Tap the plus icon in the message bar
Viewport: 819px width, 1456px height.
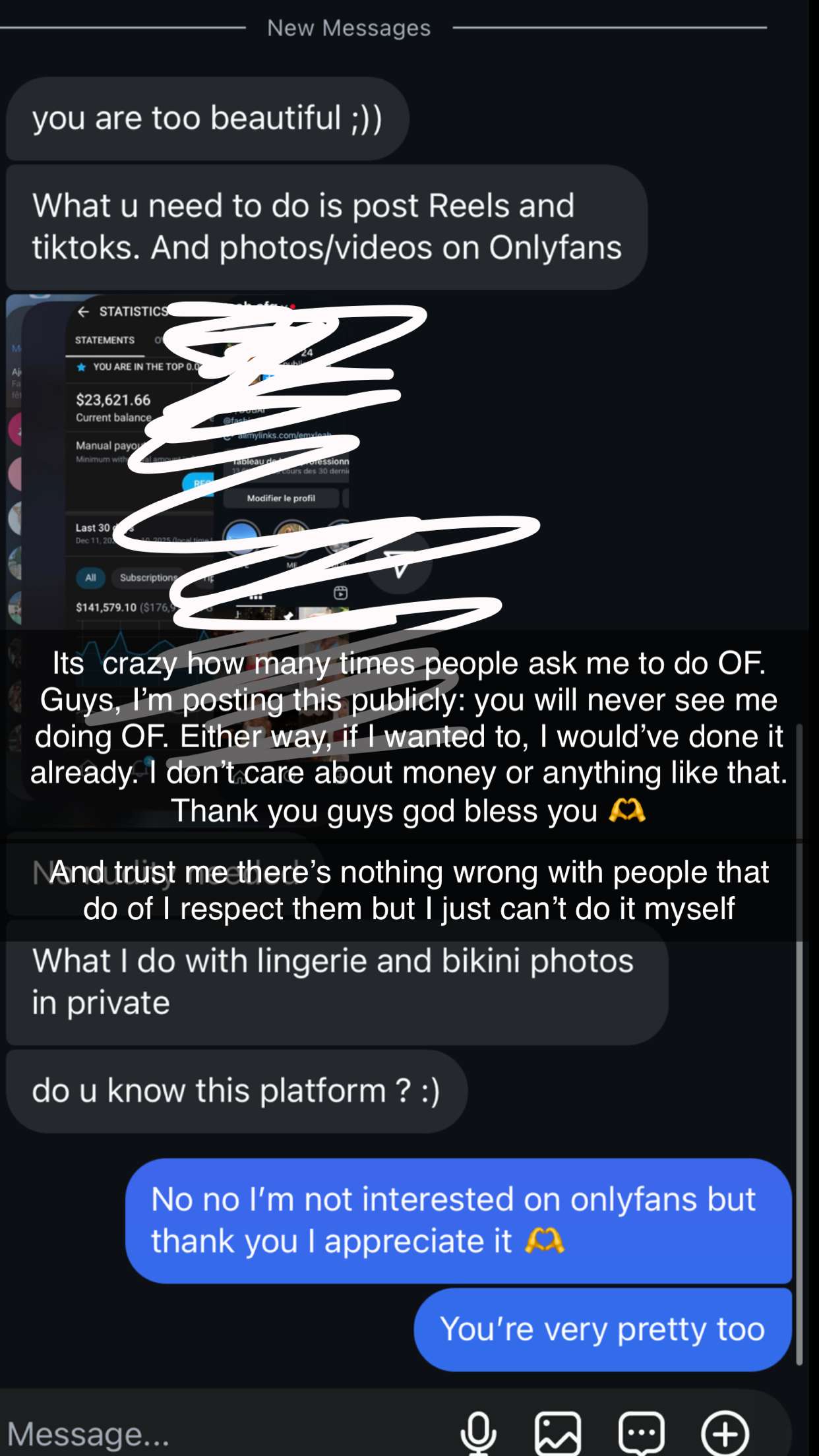[x=725, y=1432]
